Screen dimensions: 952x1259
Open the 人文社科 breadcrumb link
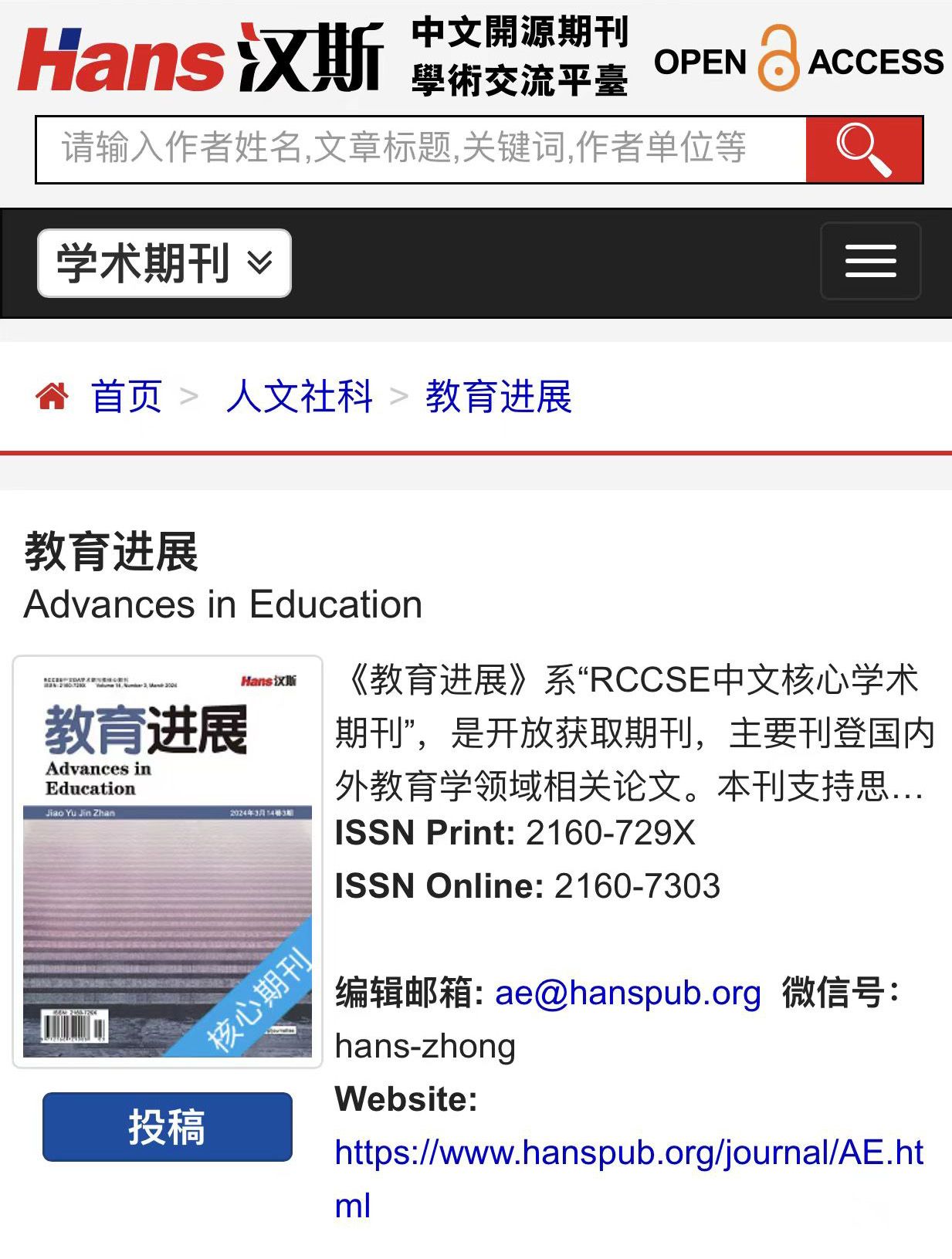click(300, 397)
